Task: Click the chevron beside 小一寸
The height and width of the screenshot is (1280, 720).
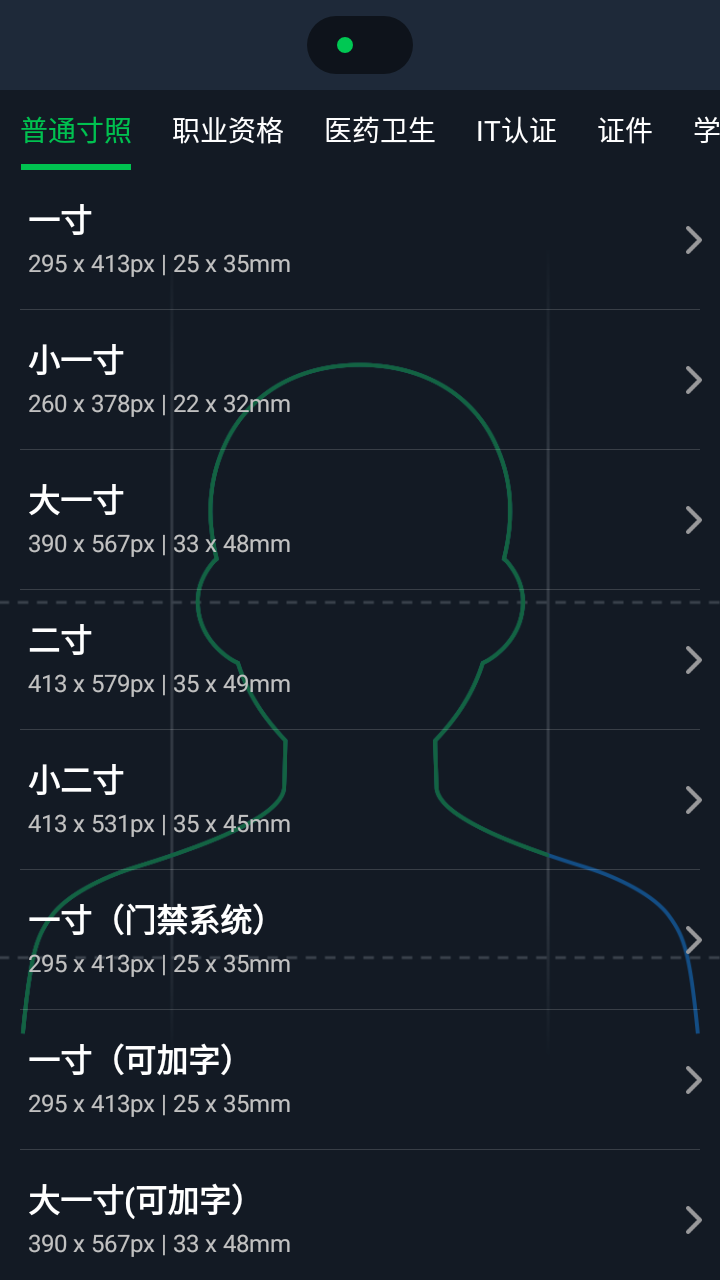Action: 692,380
